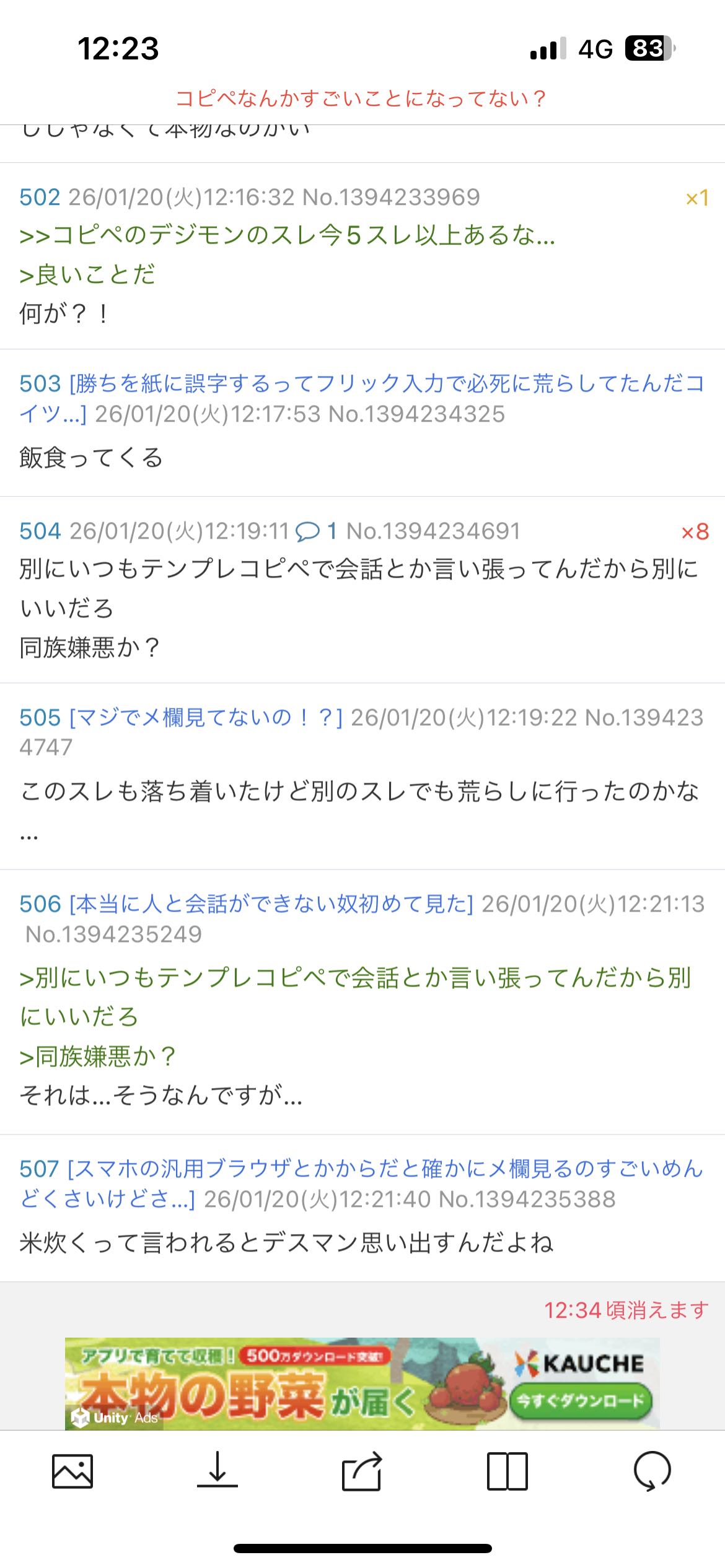Tap the download arrow icon
This screenshot has width=725, height=1568.
[217, 1471]
